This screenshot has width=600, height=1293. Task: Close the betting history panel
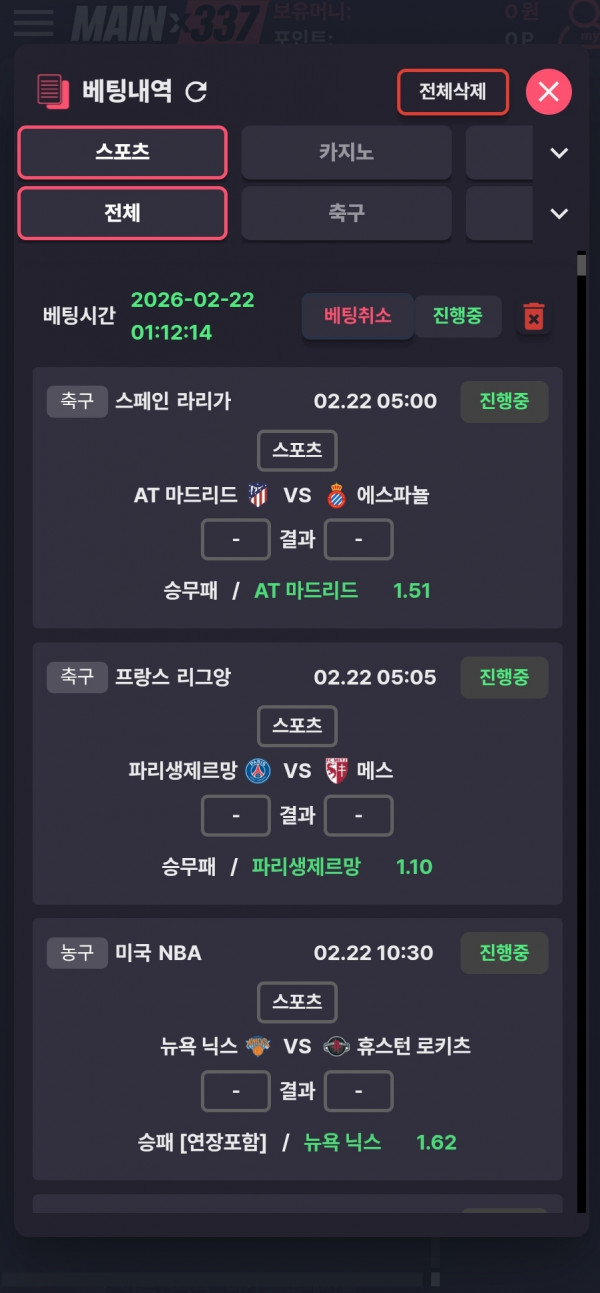(548, 92)
